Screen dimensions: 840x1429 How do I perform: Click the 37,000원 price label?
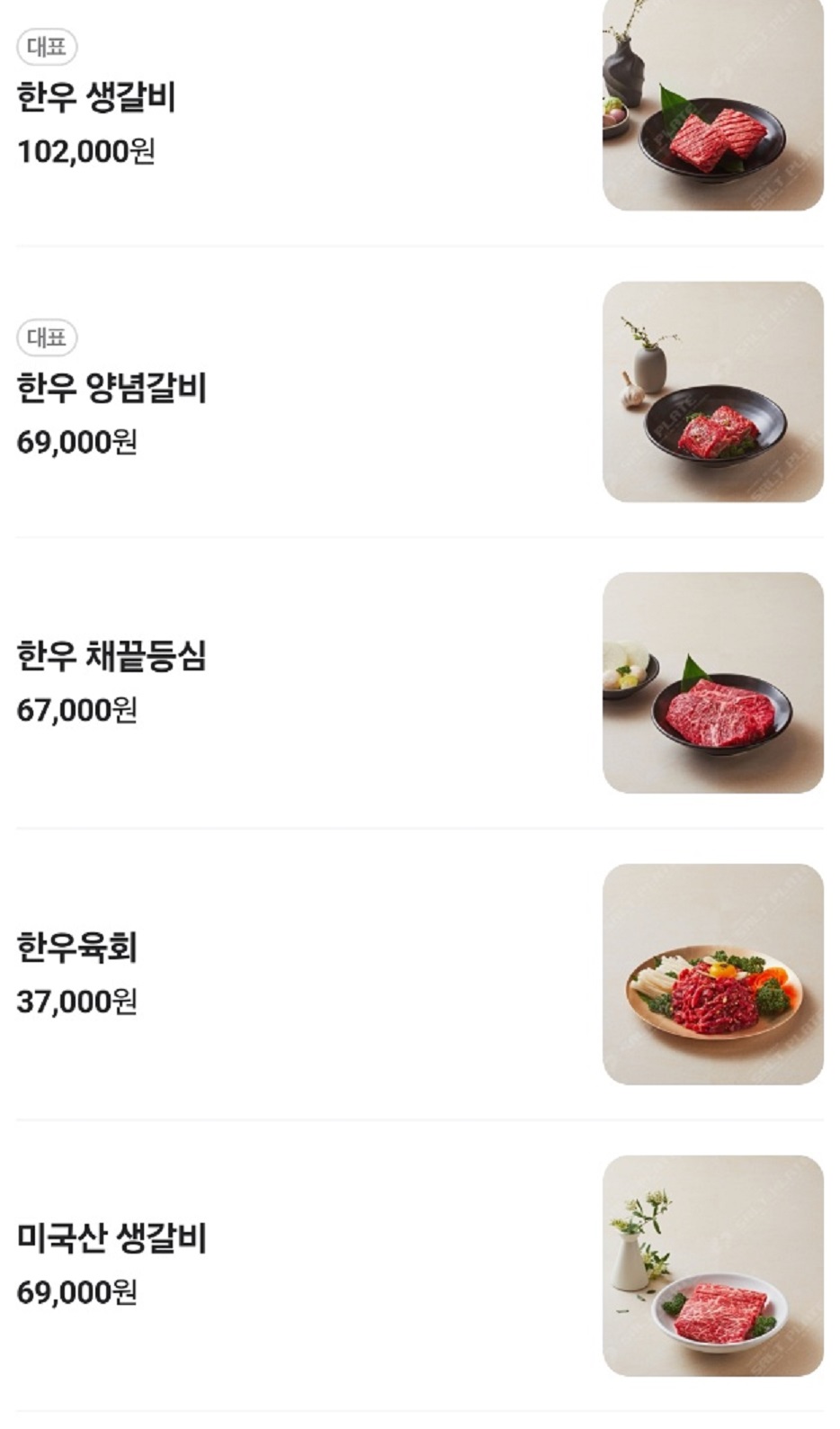click(x=76, y=999)
